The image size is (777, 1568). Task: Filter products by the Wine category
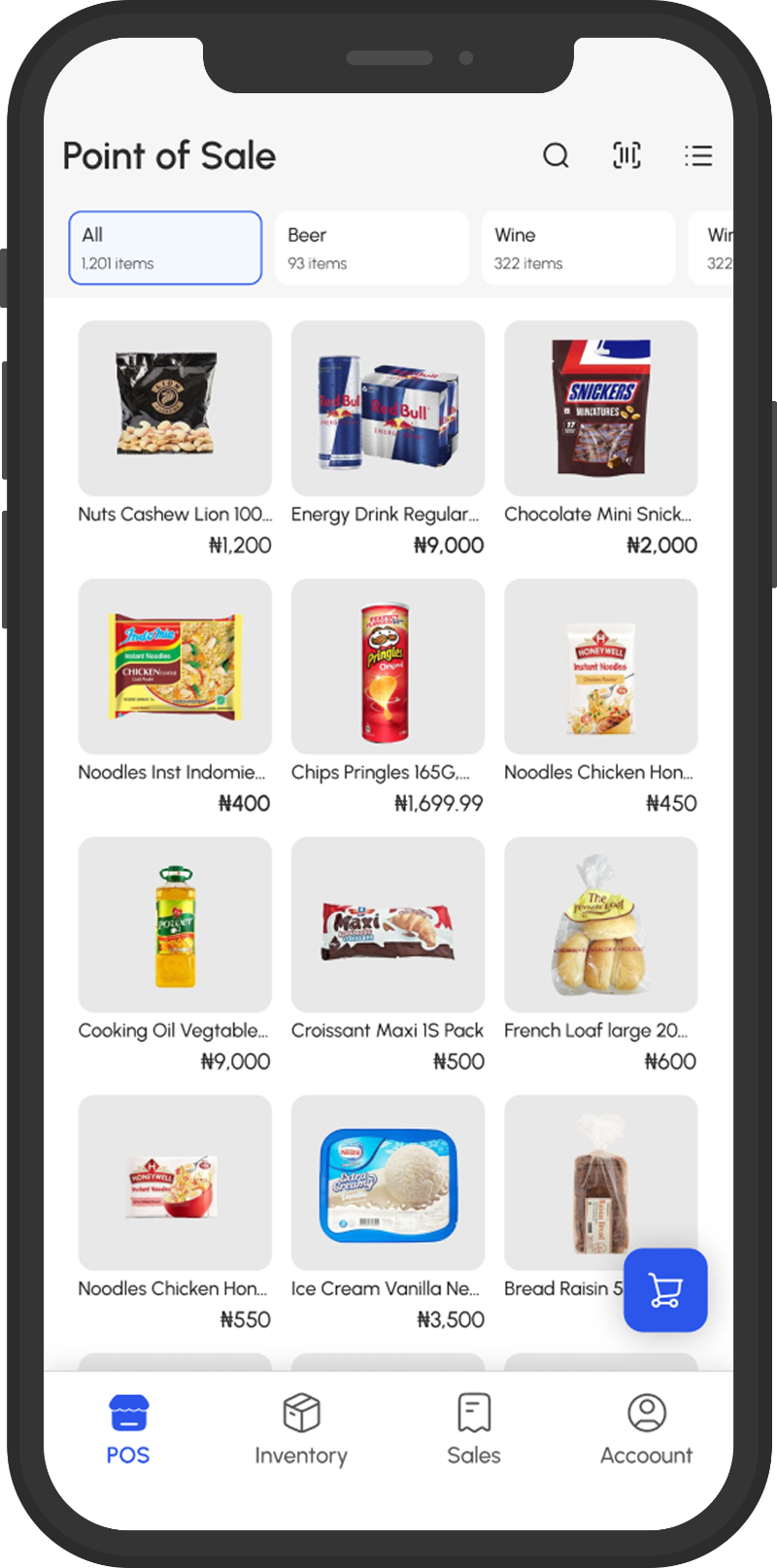tap(578, 248)
